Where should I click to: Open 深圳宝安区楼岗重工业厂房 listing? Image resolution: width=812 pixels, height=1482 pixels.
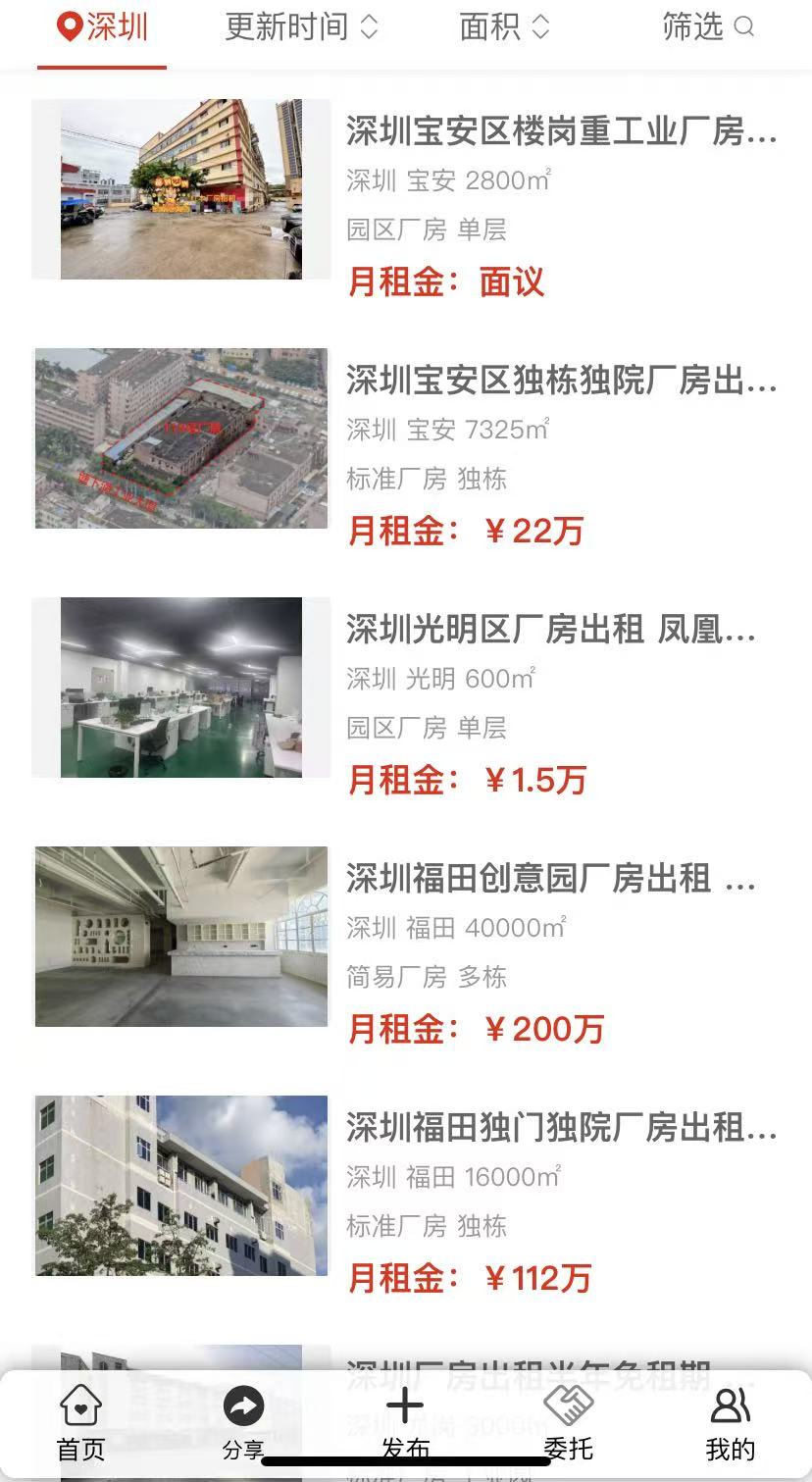(561, 131)
